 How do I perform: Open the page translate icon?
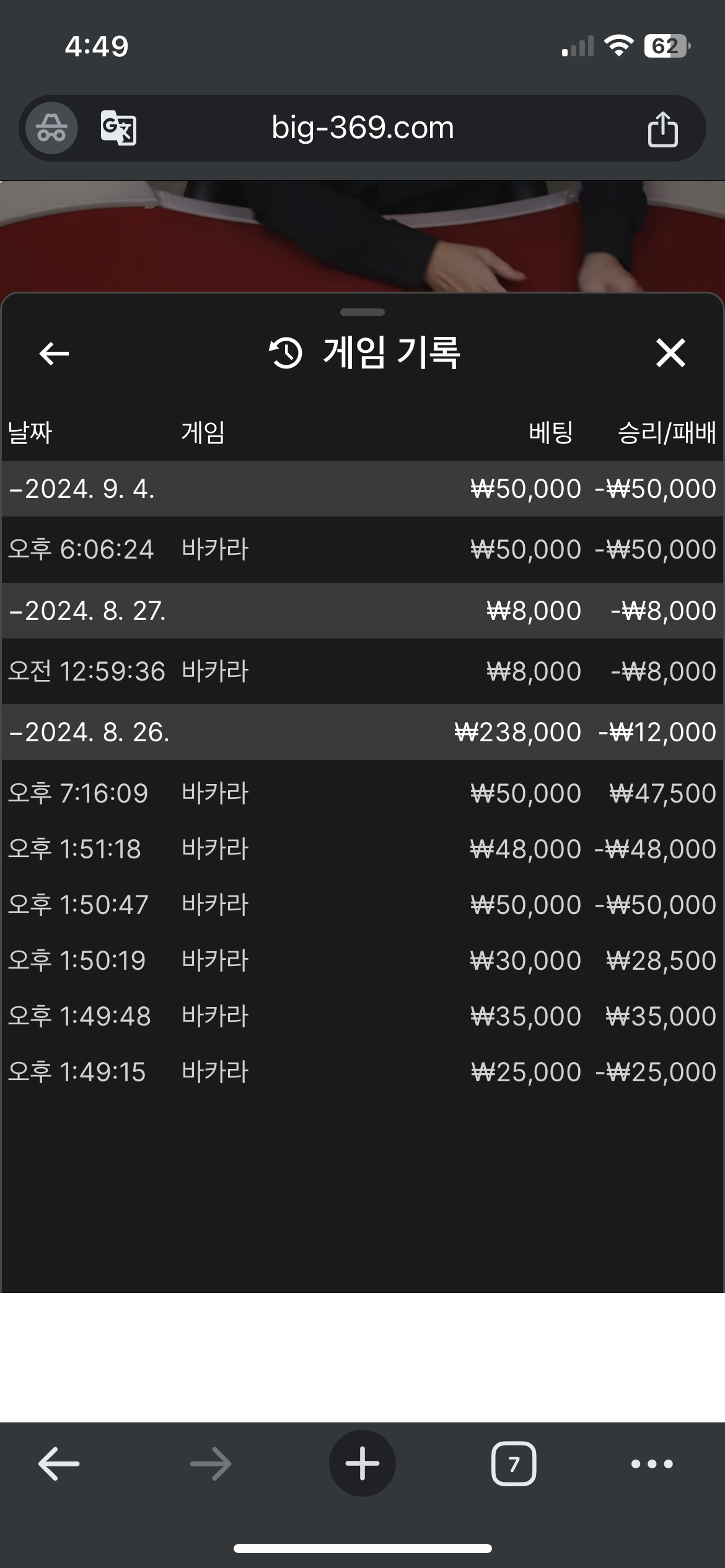(118, 128)
